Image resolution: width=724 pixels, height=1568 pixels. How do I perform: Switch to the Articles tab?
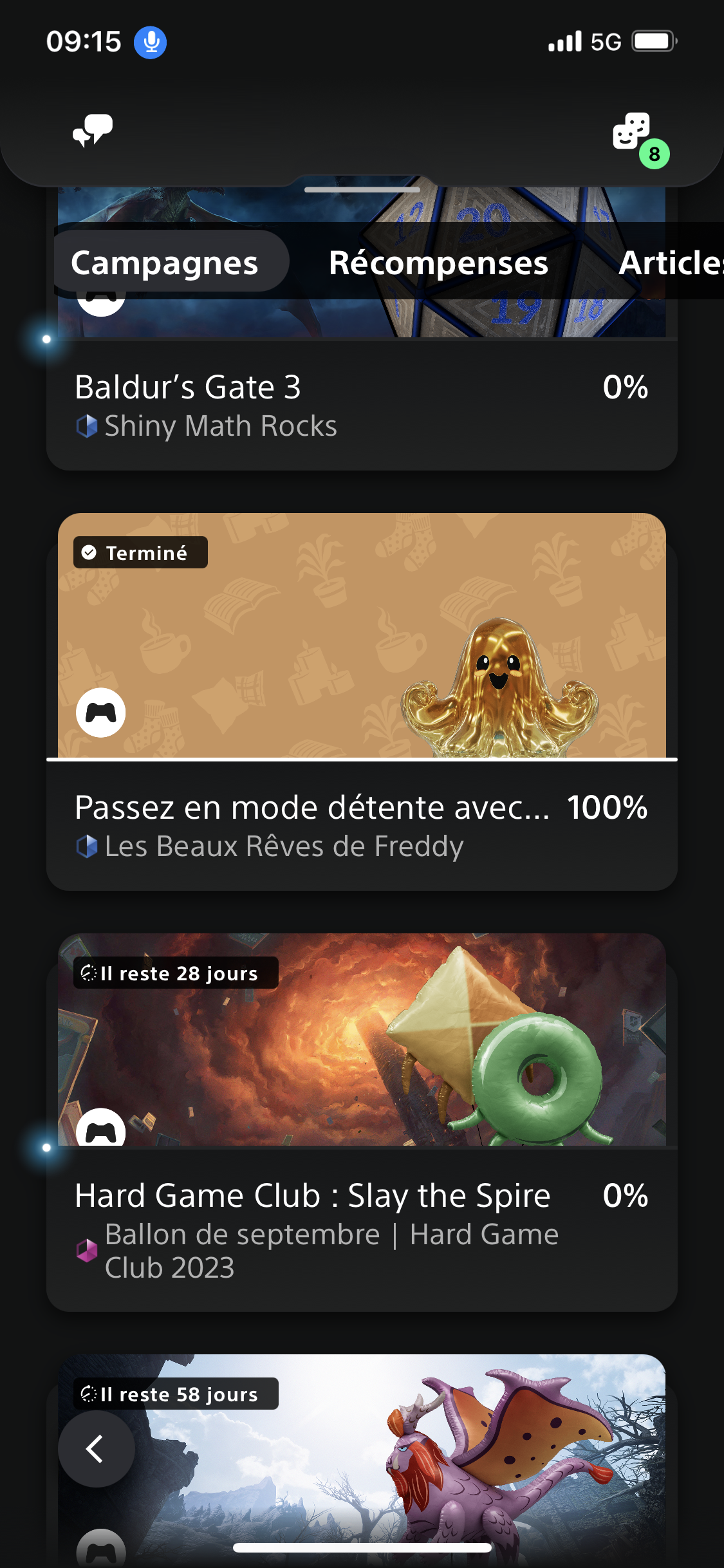click(x=669, y=263)
